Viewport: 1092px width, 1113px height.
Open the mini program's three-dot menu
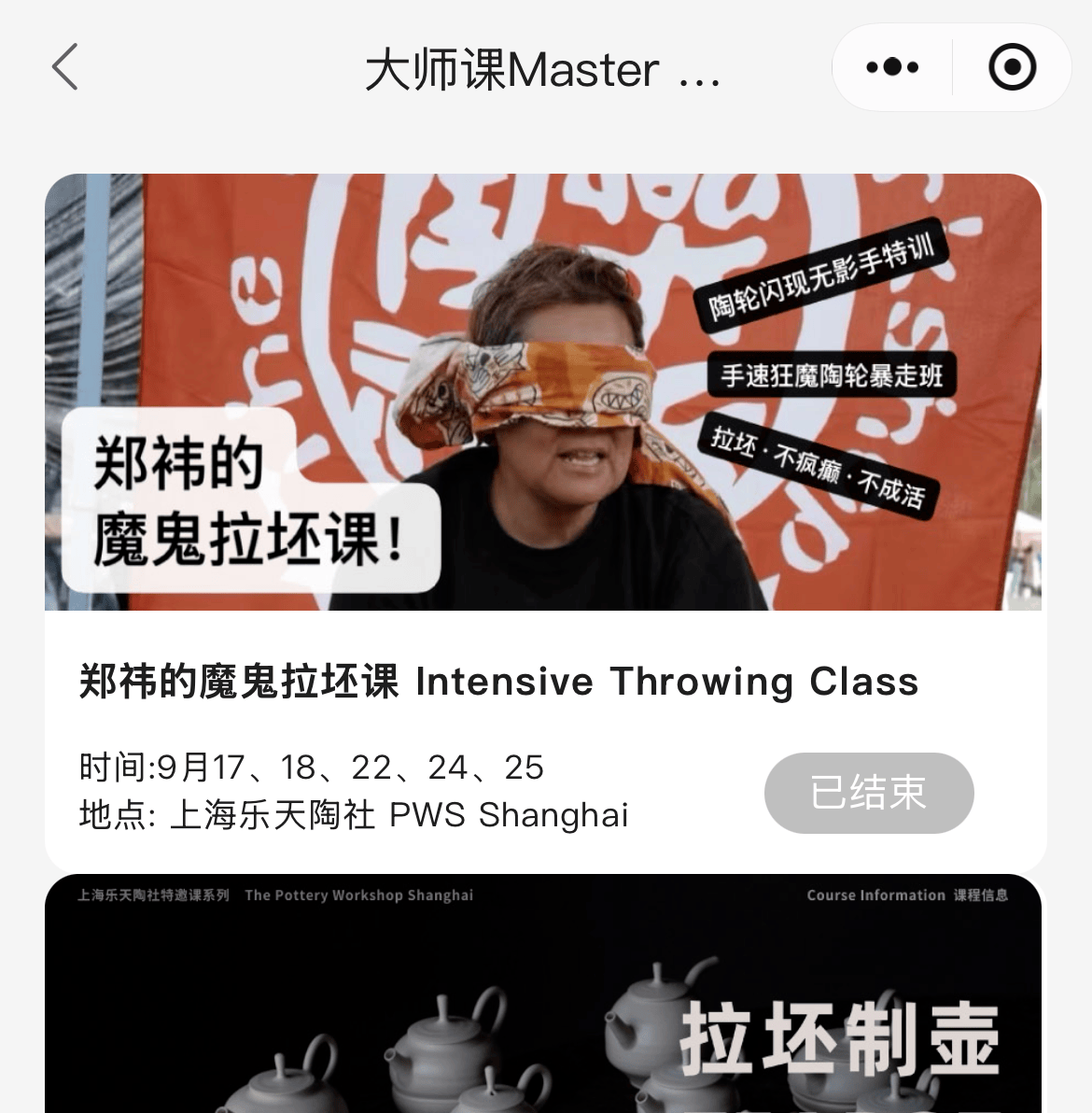pos(892,67)
